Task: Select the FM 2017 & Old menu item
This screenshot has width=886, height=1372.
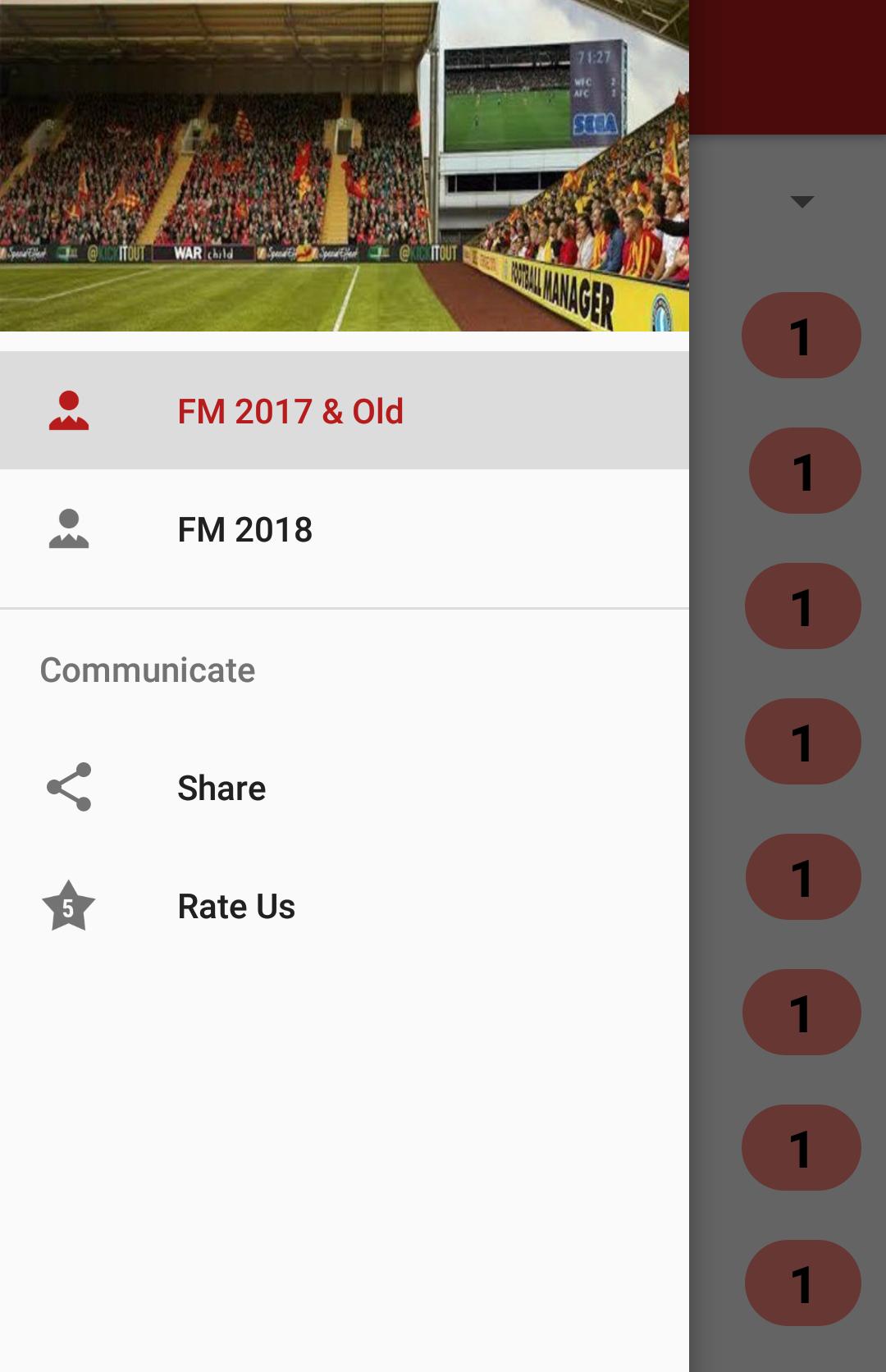Action: click(x=291, y=410)
